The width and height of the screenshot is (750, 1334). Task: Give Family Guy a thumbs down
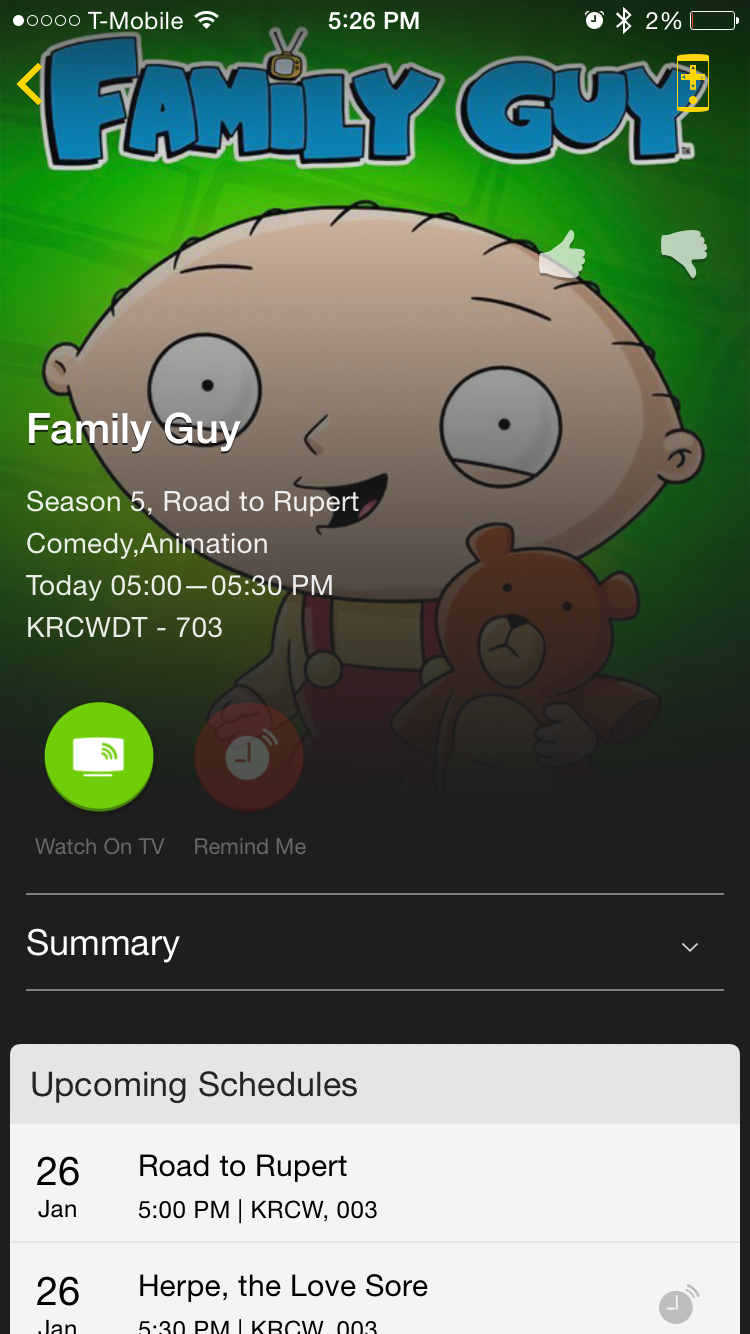click(x=684, y=253)
